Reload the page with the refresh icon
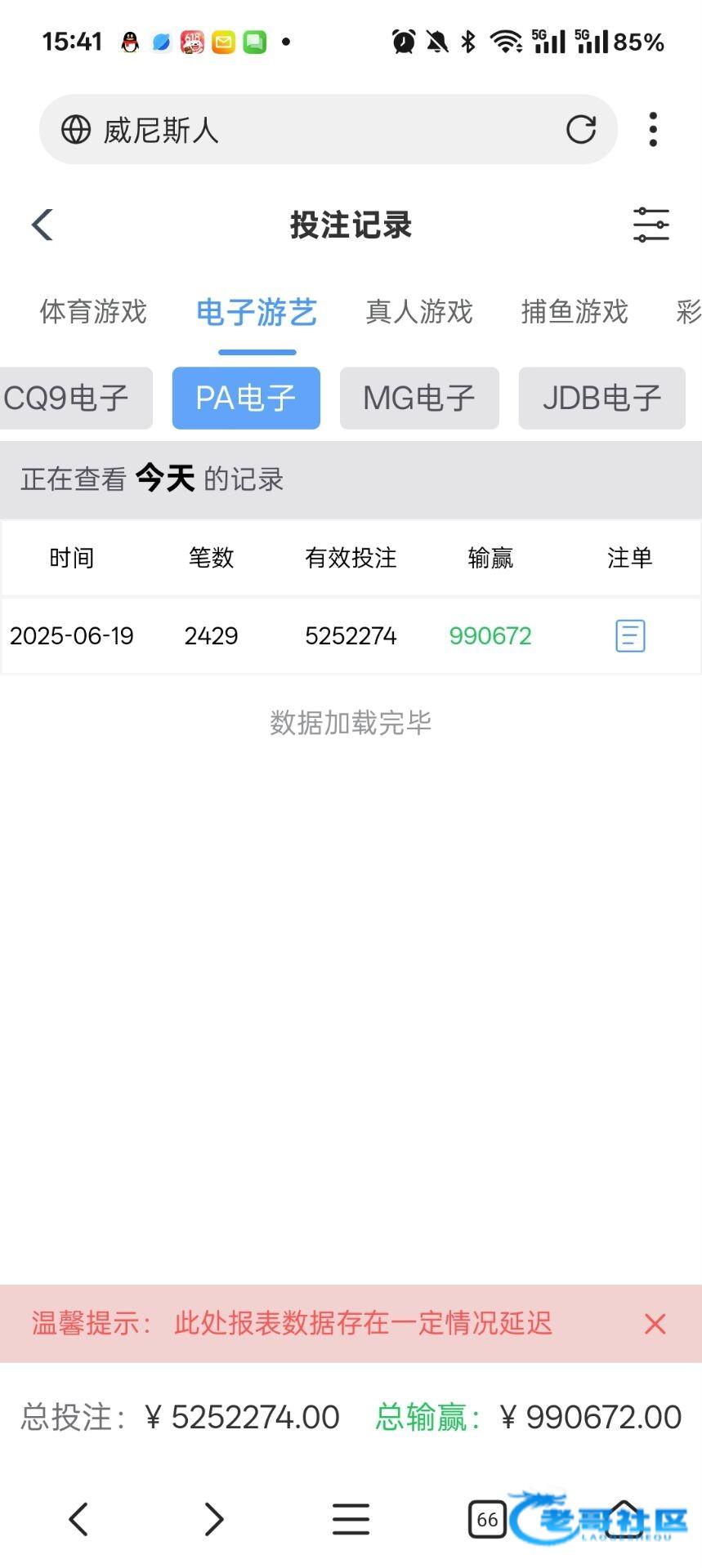The height and width of the screenshot is (1568, 702). pos(581,129)
